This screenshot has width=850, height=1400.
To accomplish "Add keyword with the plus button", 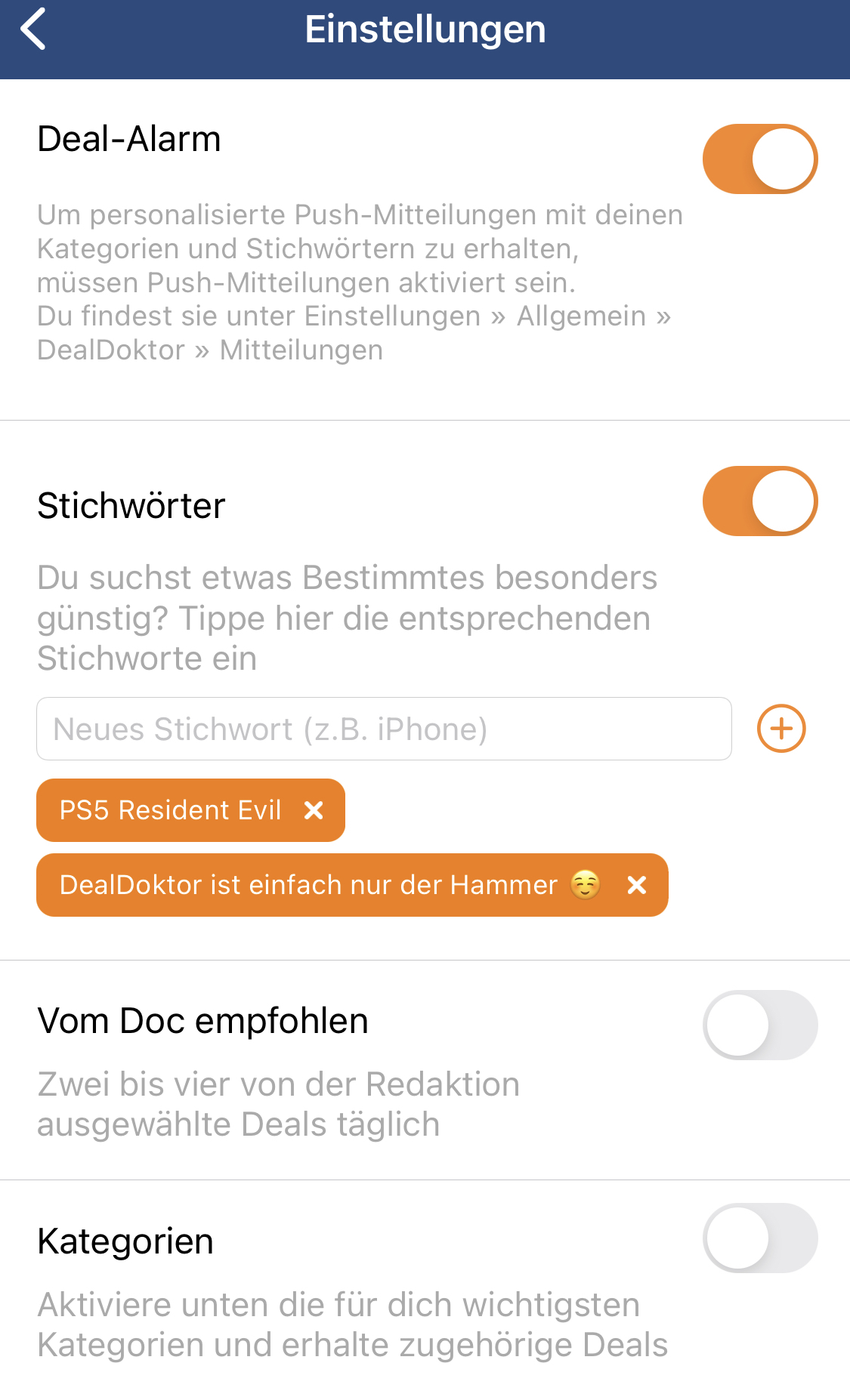I will (x=781, y=729).
